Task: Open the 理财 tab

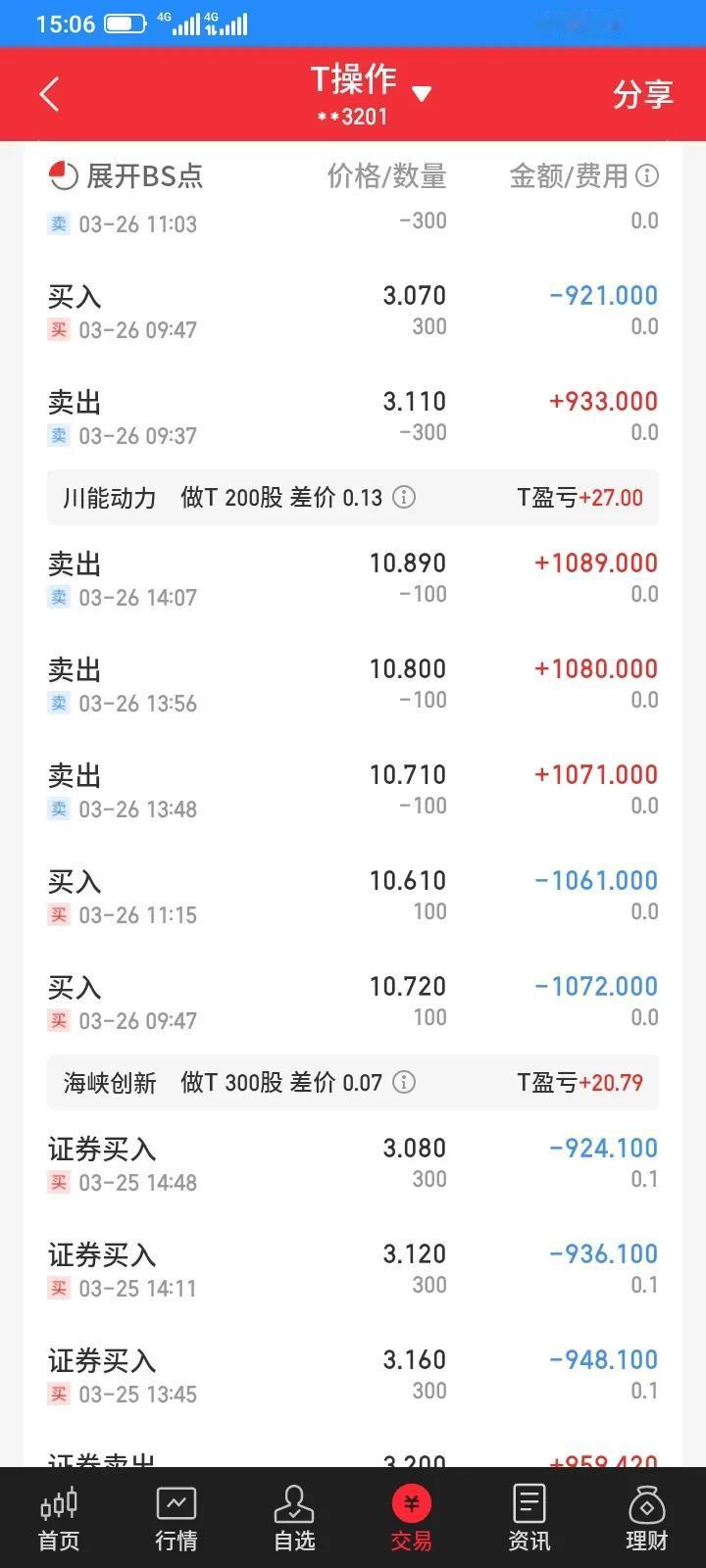Action: click(647, 1519)
